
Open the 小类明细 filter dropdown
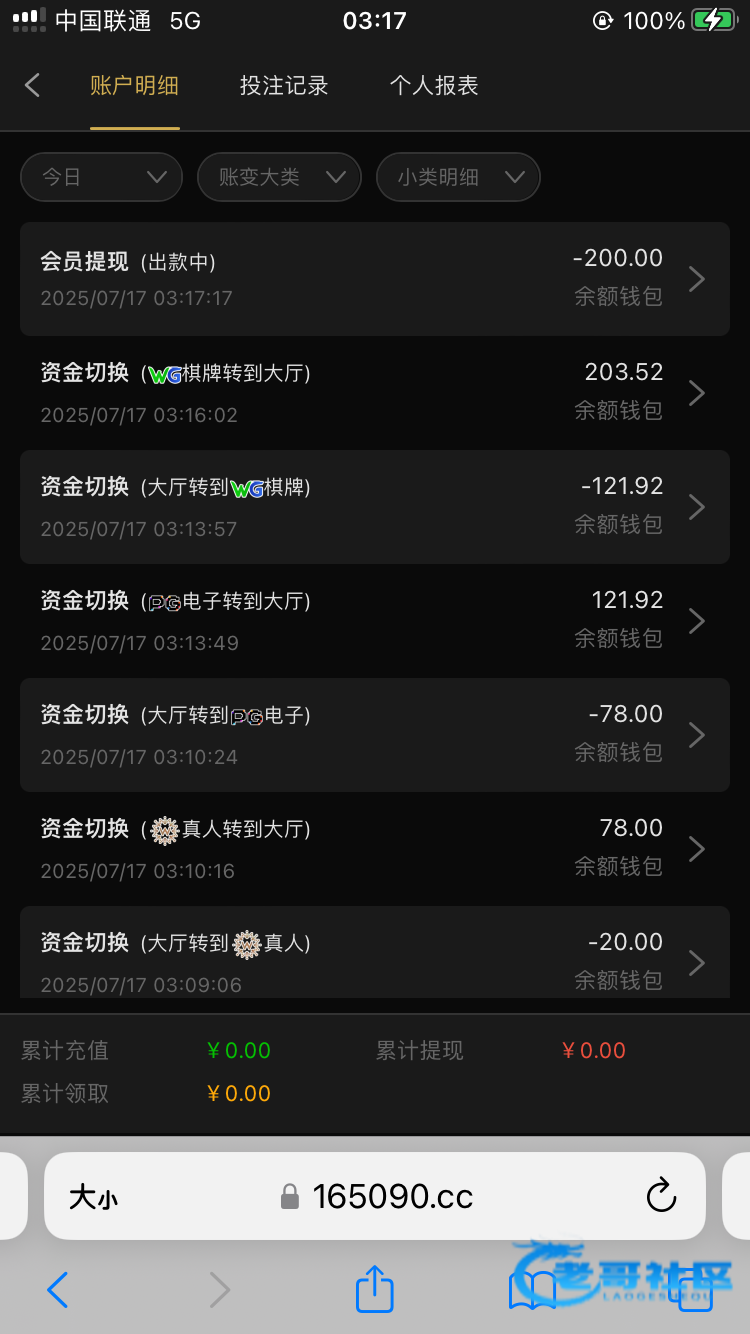pos(458,178)
